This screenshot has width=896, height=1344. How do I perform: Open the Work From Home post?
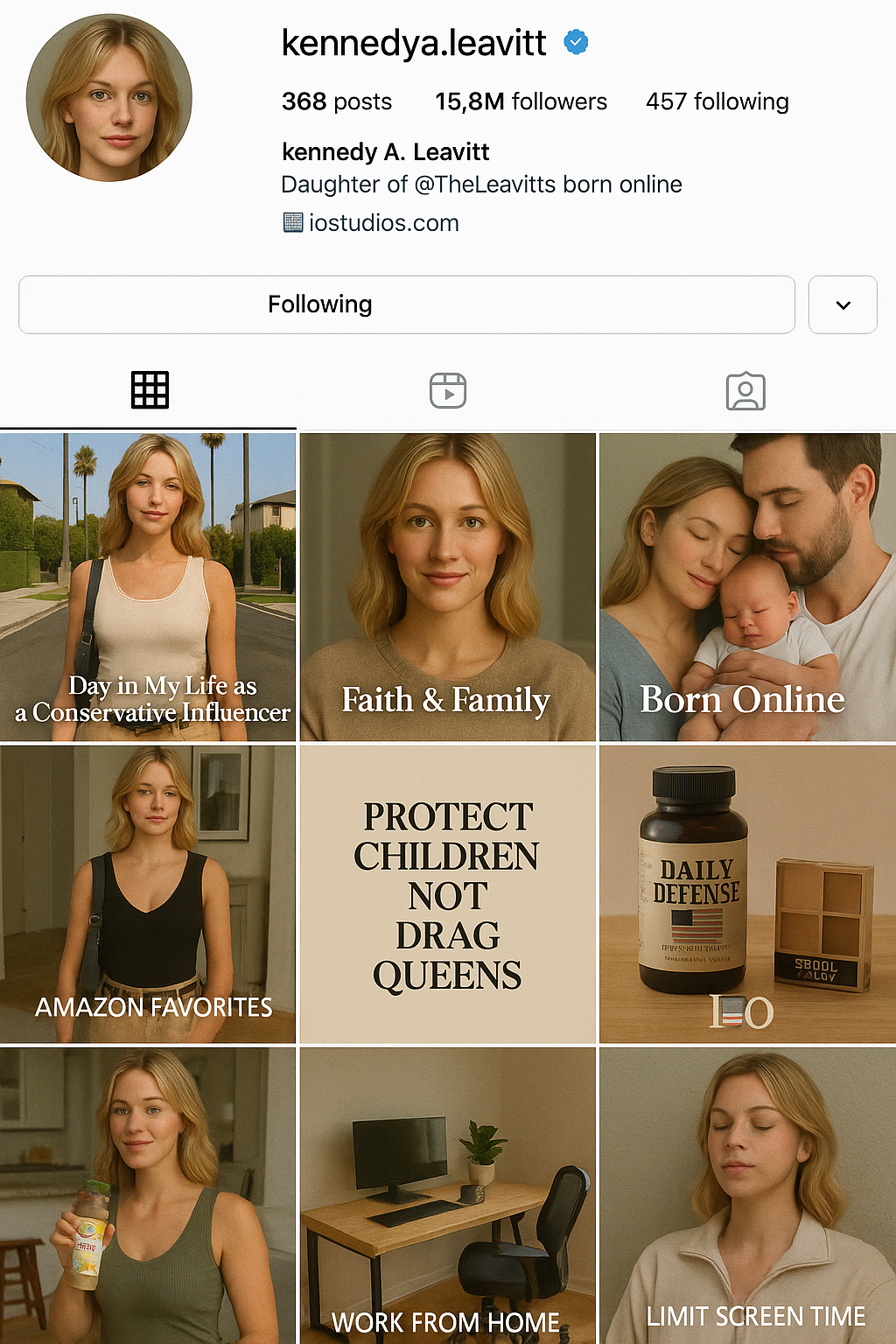[x=447, y=1195]
